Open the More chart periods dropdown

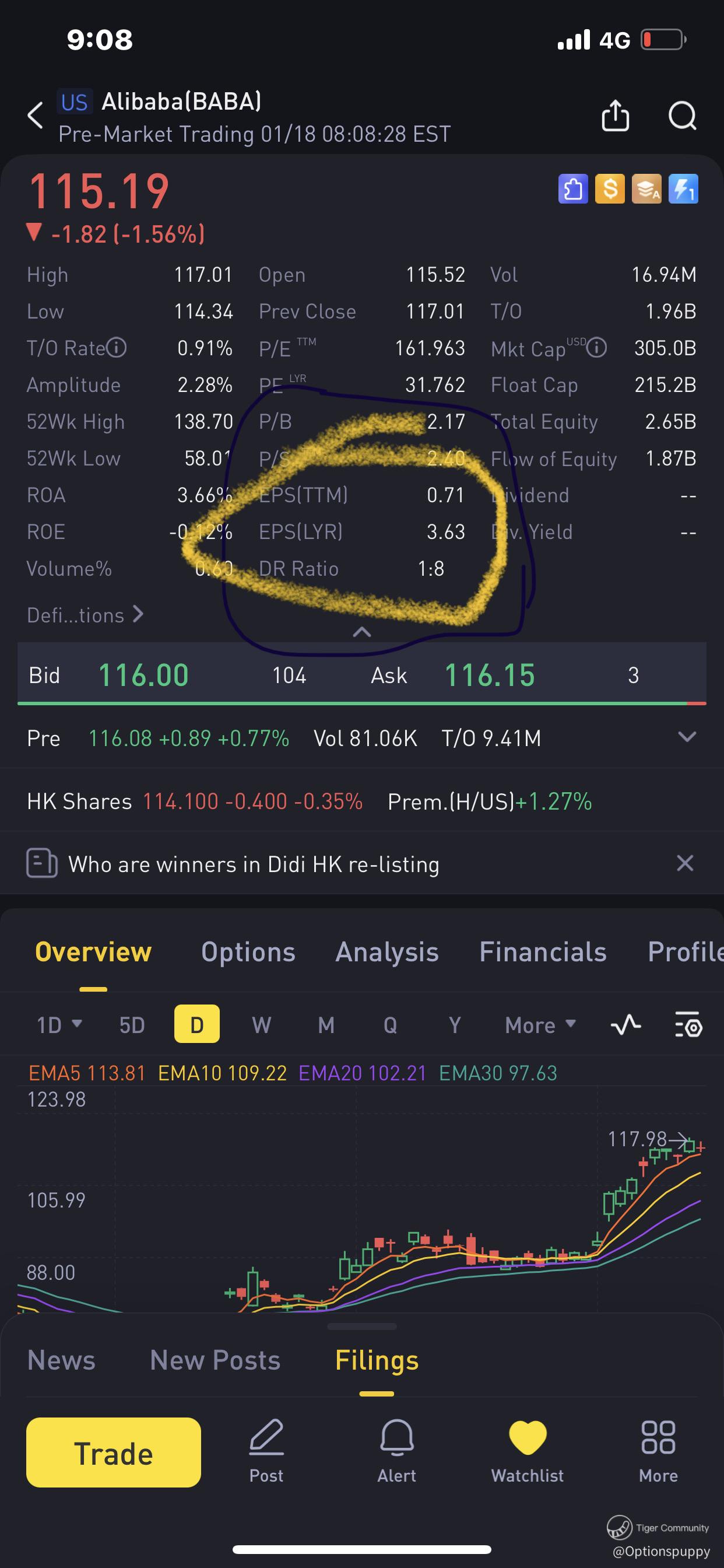[x=540, y=1025]
